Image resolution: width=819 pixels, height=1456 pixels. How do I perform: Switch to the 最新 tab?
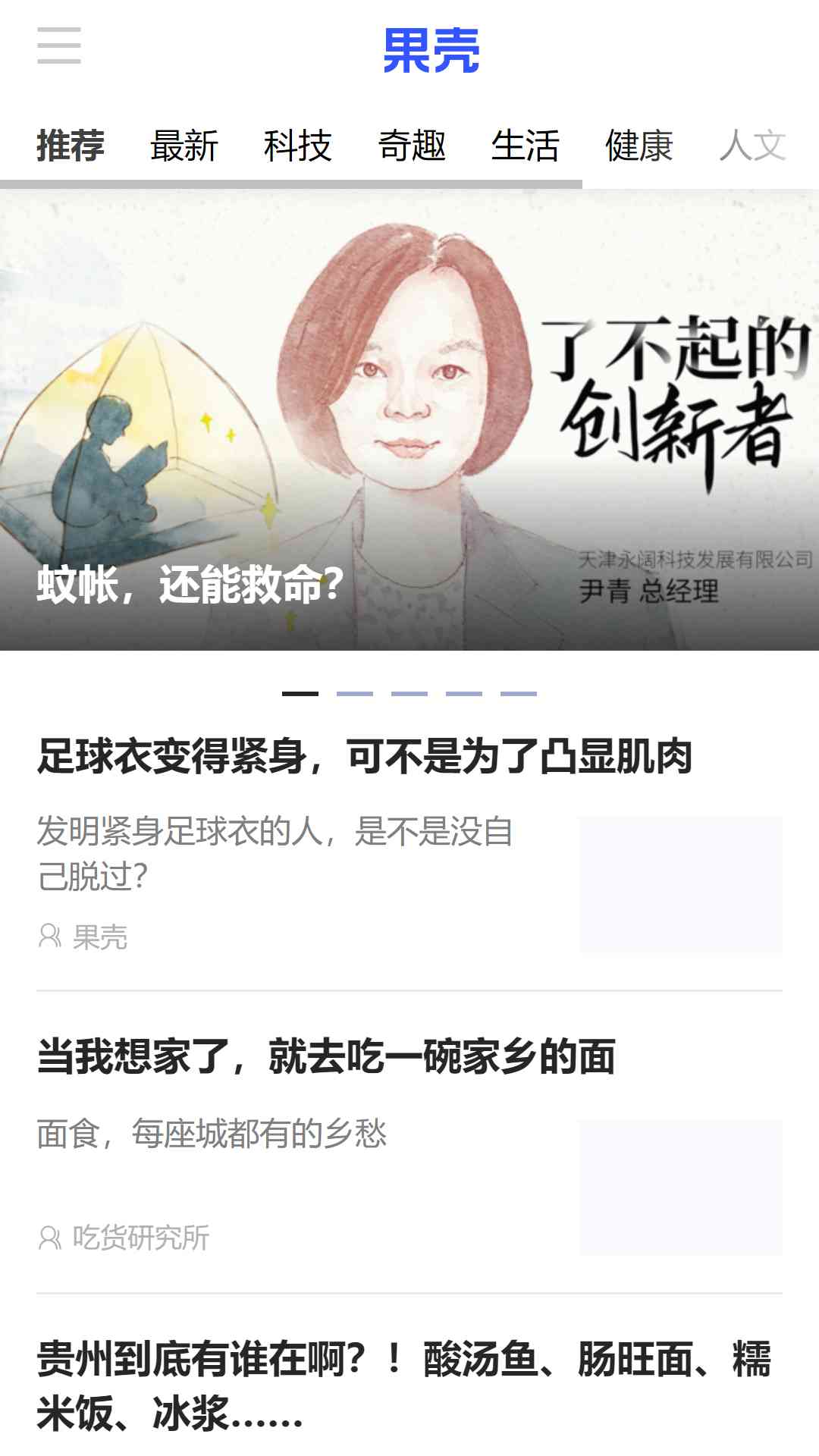click(x=184, y=146)
